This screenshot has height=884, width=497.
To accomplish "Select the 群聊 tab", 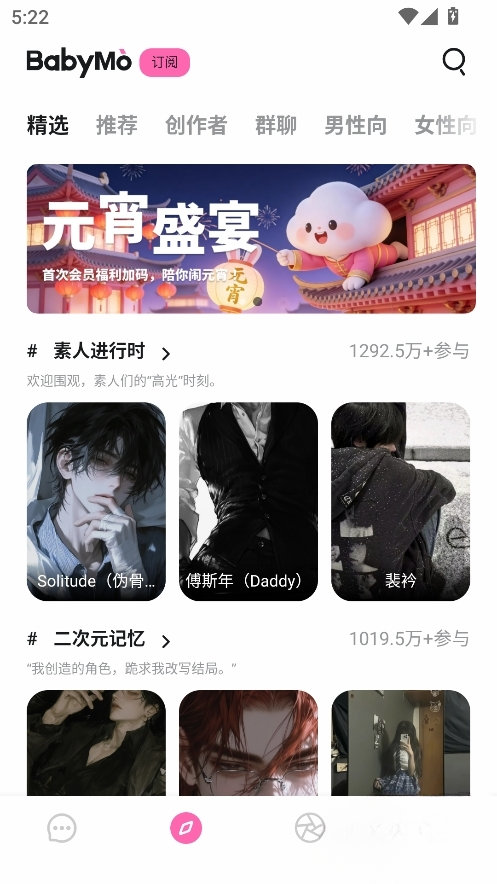I will [x=276, y=125].
